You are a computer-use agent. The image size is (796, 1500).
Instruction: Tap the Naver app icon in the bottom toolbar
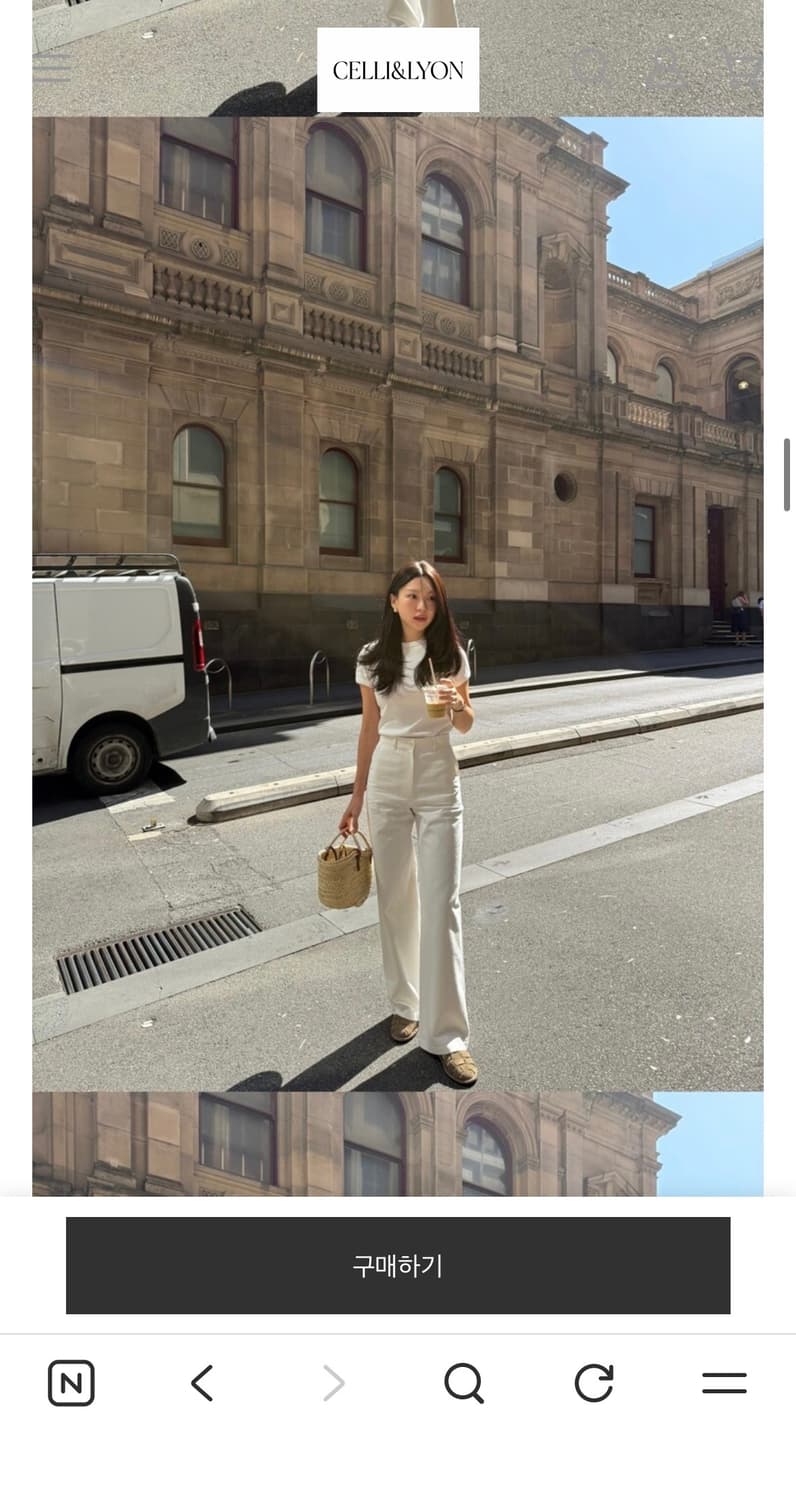(71, 1384)
